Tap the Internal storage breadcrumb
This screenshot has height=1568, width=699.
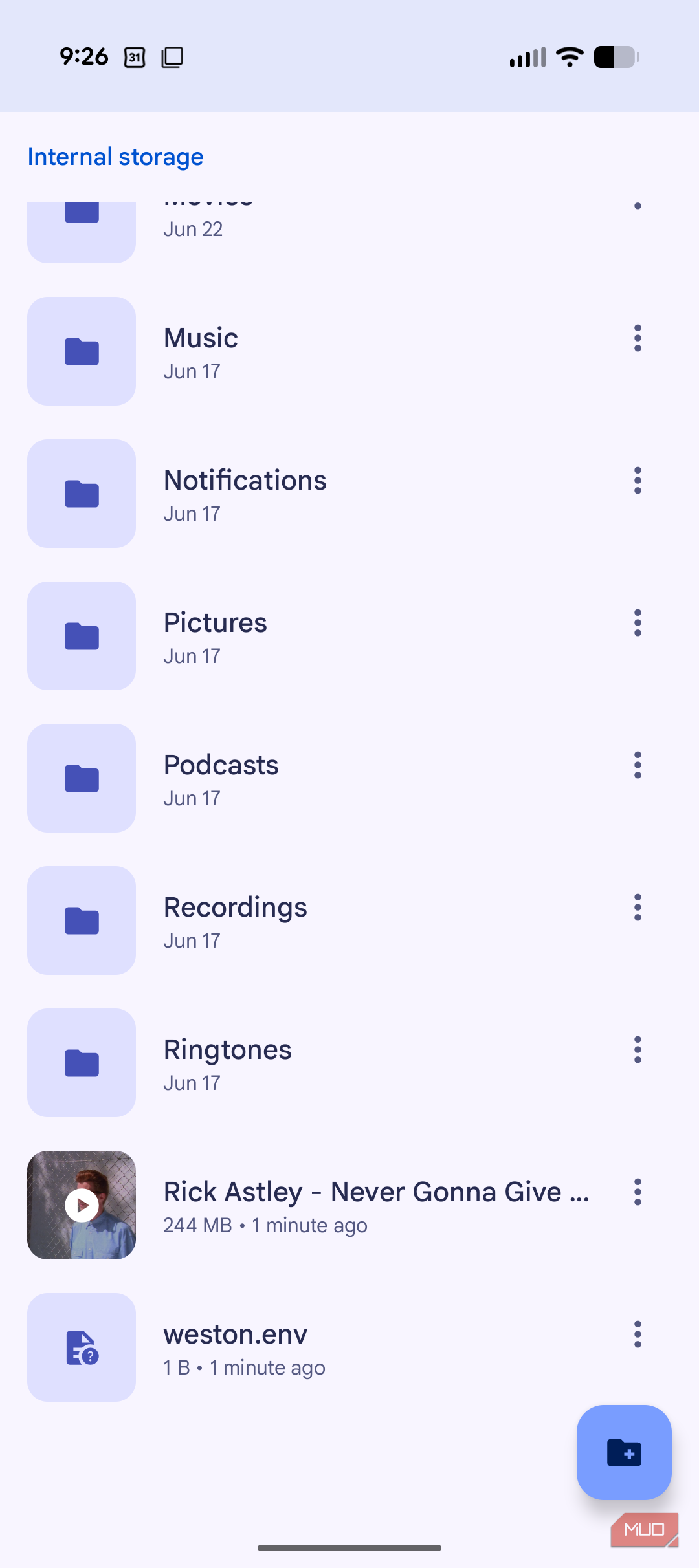click(x=115, y=157)
